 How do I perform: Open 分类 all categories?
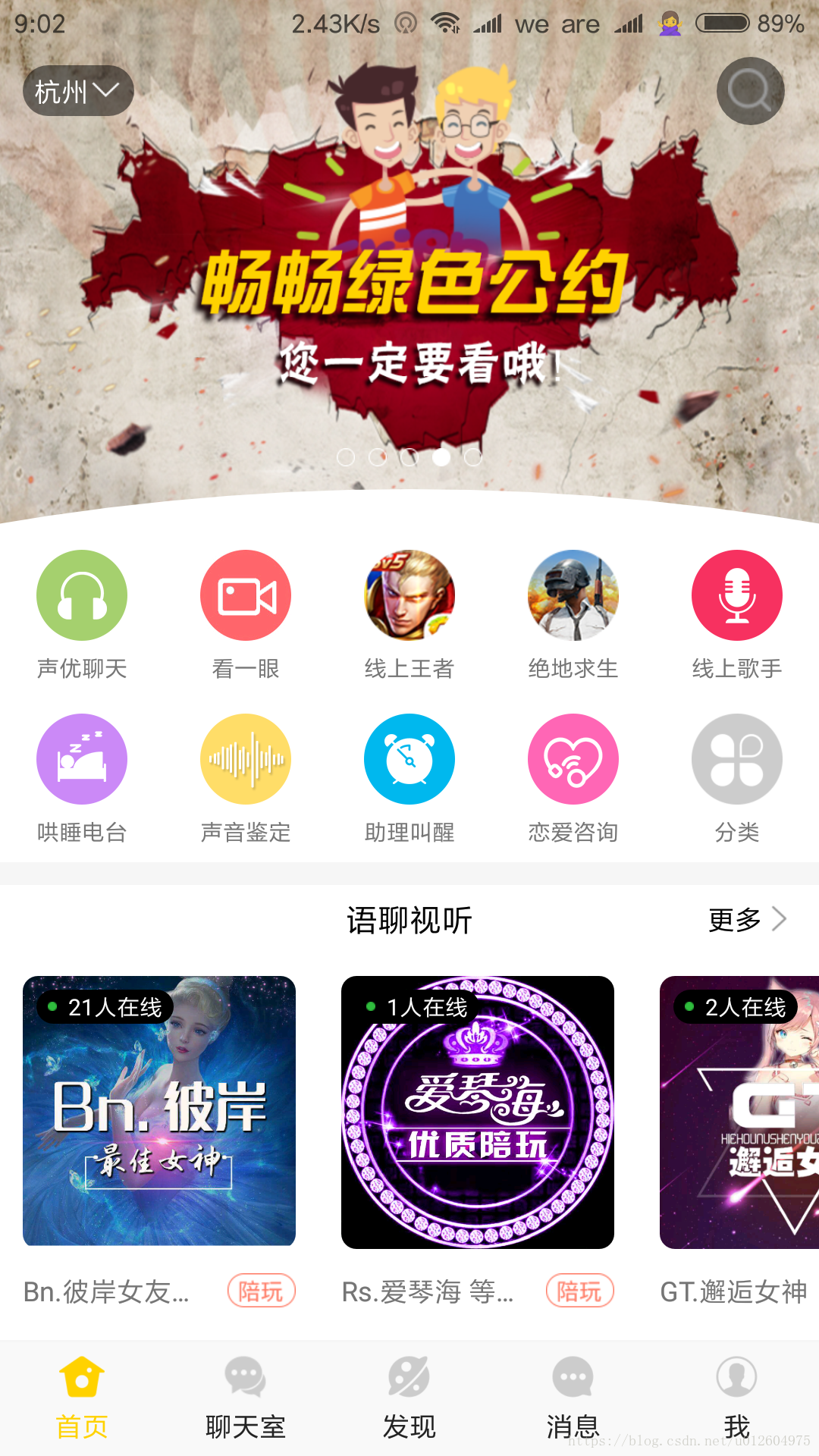click(x=737, y=760)
